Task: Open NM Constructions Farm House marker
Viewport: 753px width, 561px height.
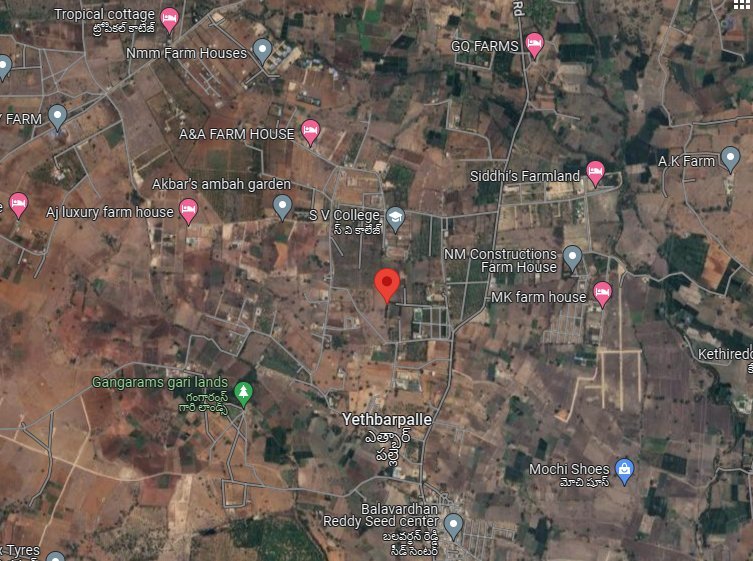Action: [x=572, y=257]
